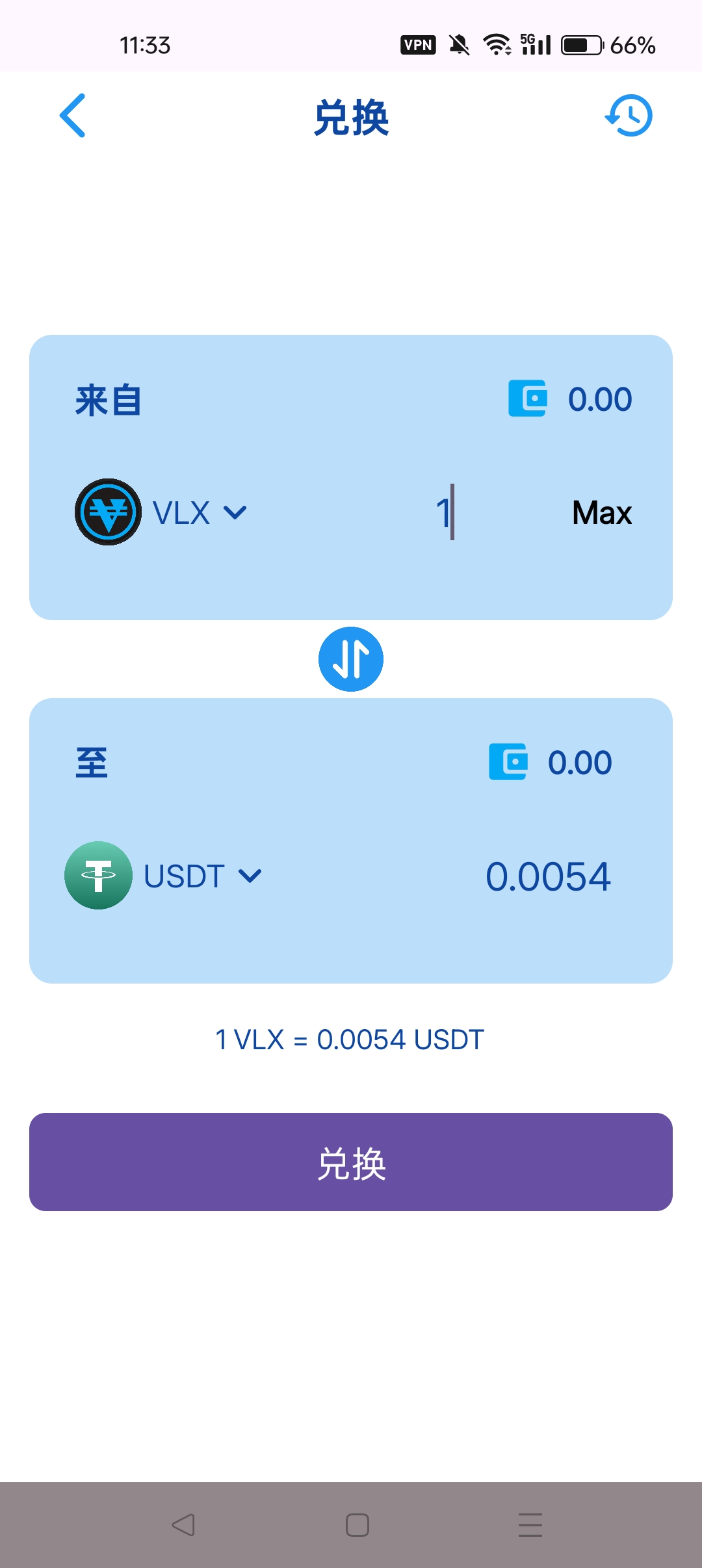
Task: Tap Max to use full balance
Action: (601, 513)
